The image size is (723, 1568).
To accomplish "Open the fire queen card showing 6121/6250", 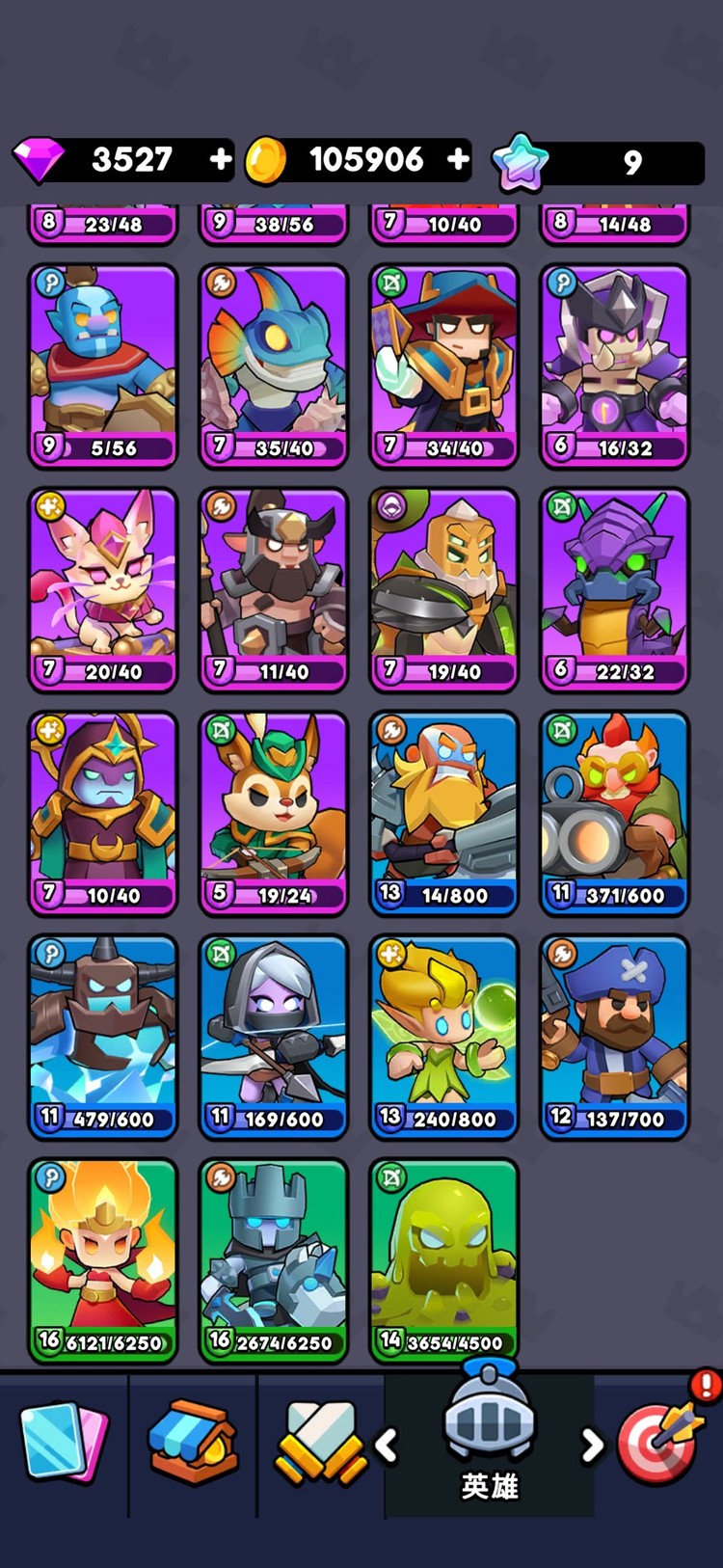I will pyautogui.click(x=103, y=1261).
